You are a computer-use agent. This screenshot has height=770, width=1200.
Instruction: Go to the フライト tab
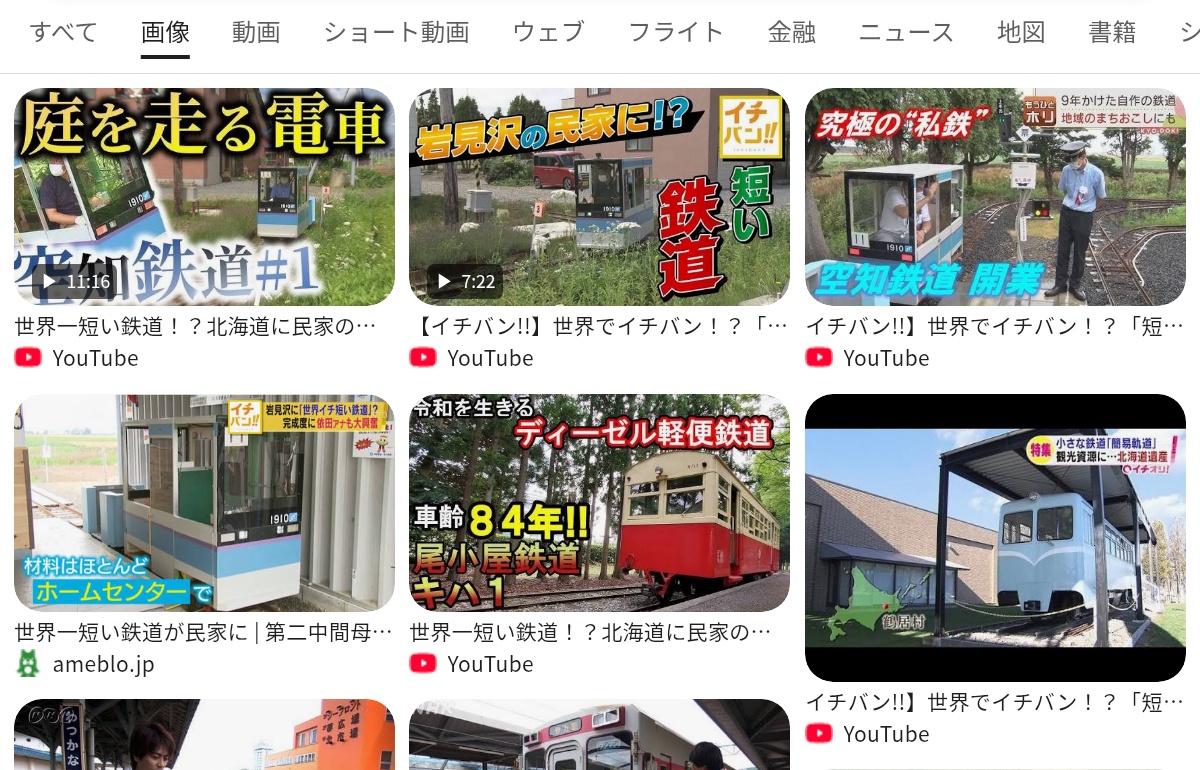tap(676, 32)
